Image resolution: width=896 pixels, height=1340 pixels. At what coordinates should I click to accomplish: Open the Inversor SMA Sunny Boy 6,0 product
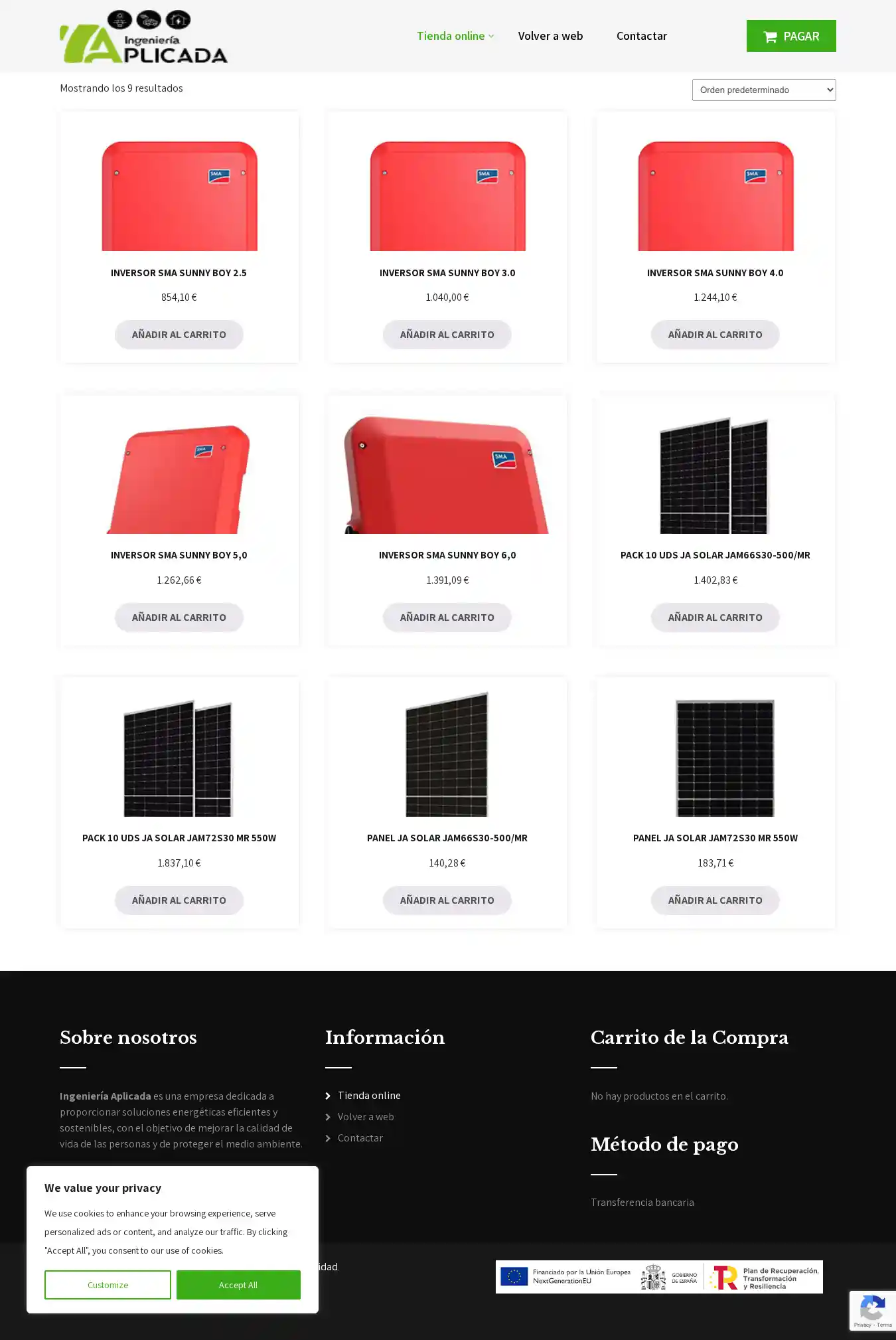(447, 555)
